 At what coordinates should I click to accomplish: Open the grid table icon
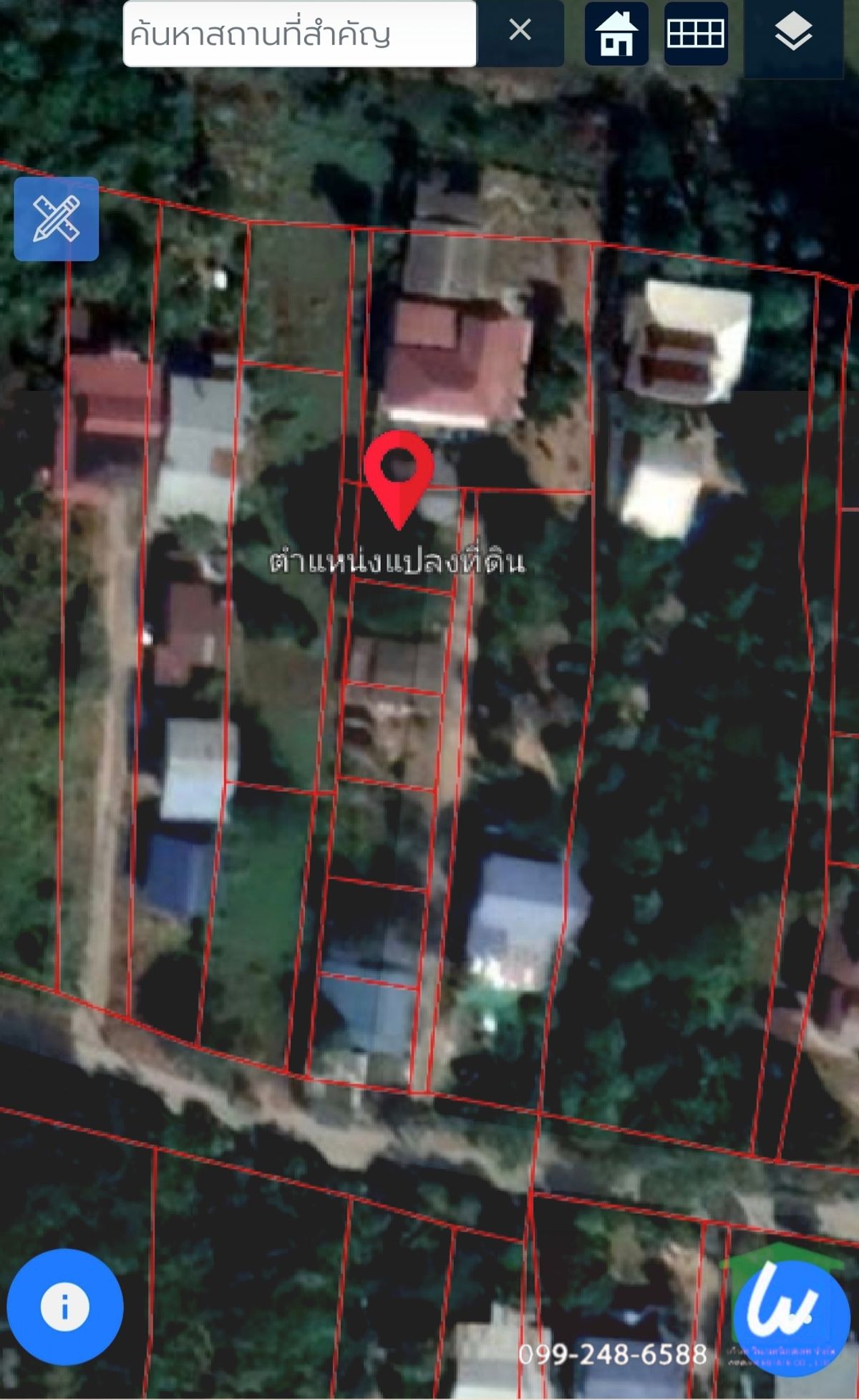click(696, 34)
